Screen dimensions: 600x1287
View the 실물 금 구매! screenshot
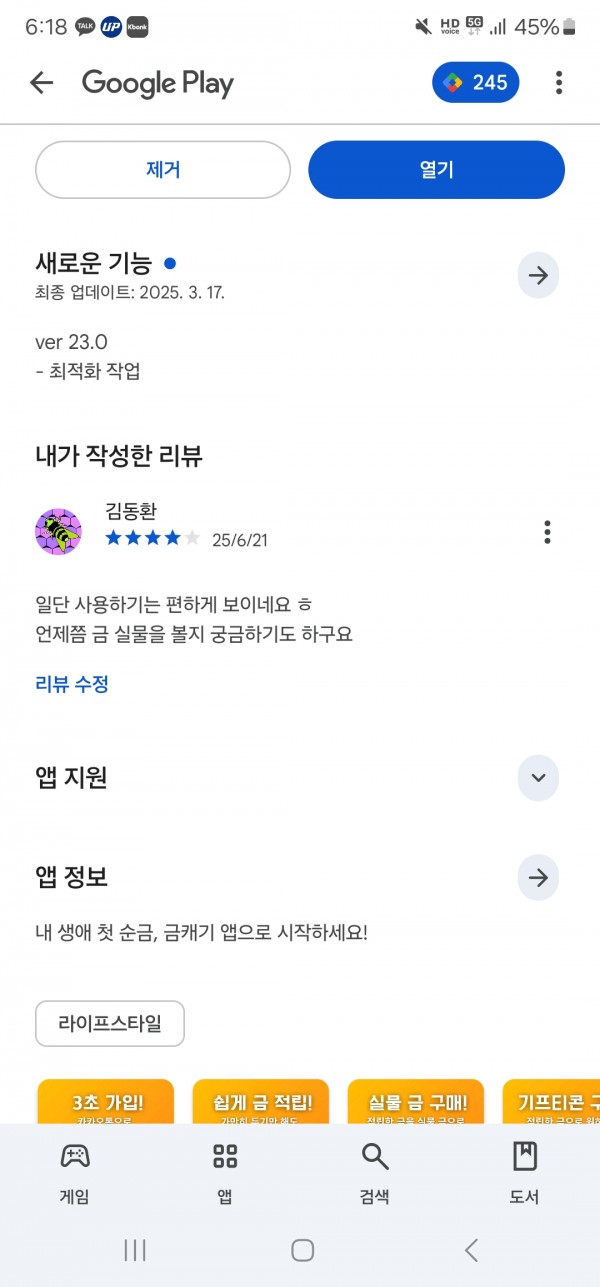click(x=416, y=1101)
